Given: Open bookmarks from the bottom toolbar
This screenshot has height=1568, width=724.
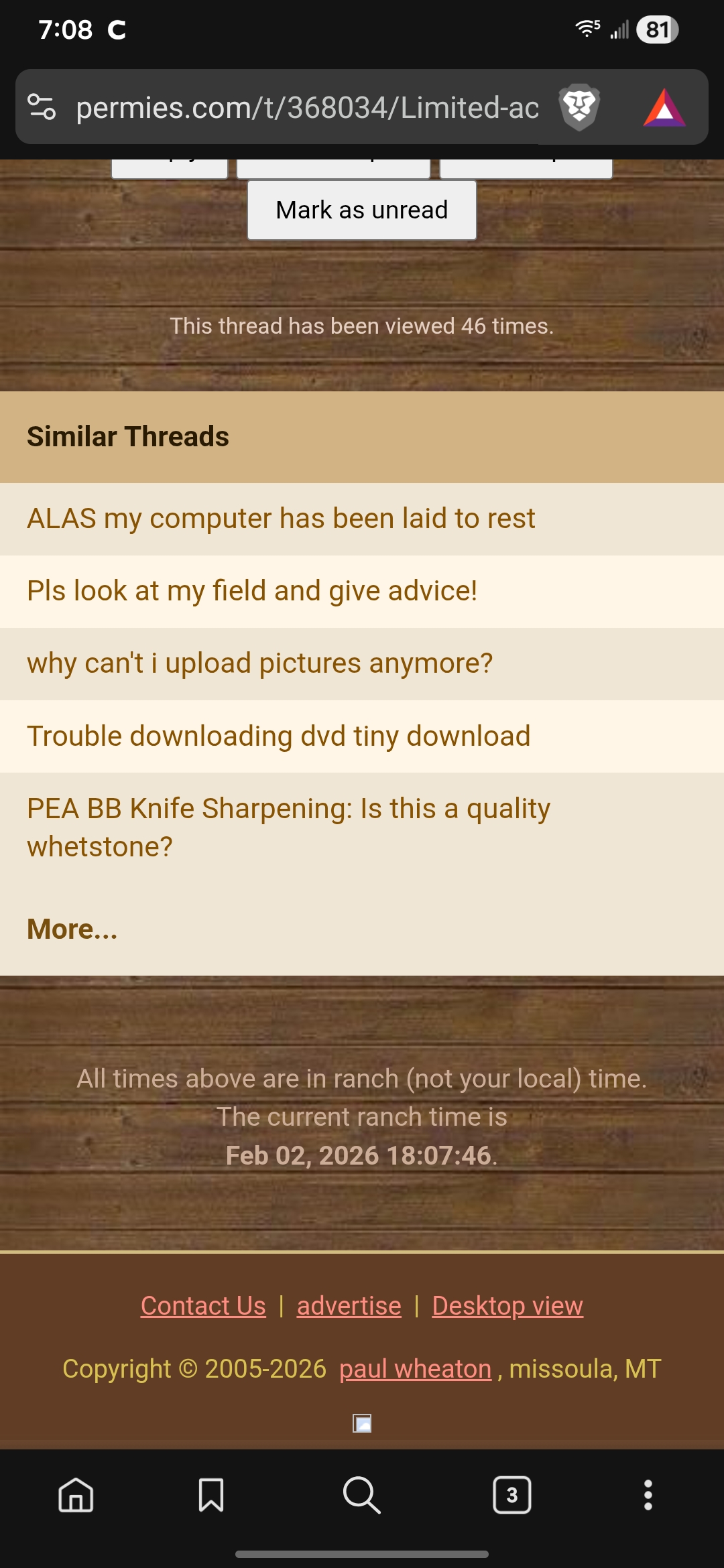Looking at the screenshot, I should (211, 1495).
